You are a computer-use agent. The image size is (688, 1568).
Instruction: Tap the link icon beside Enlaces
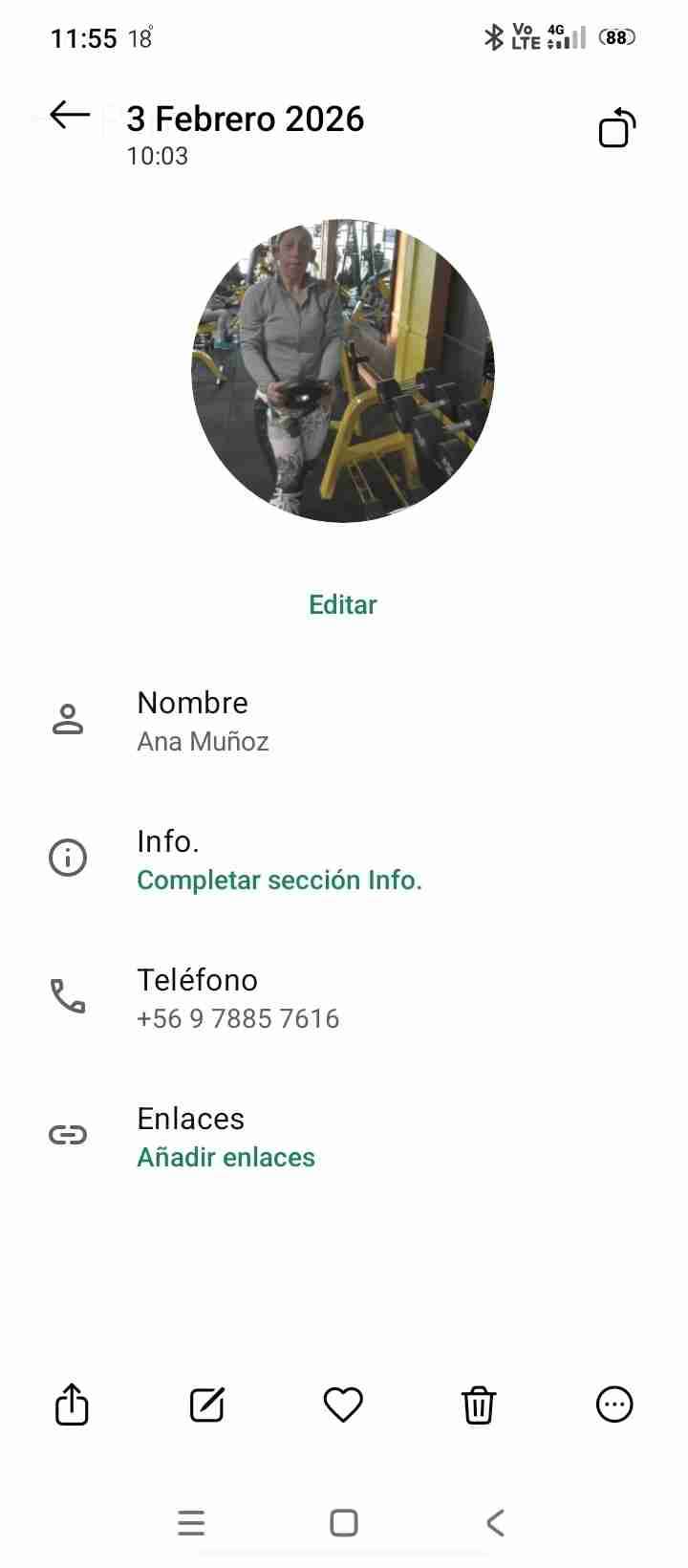click(x=68, y=1135)
